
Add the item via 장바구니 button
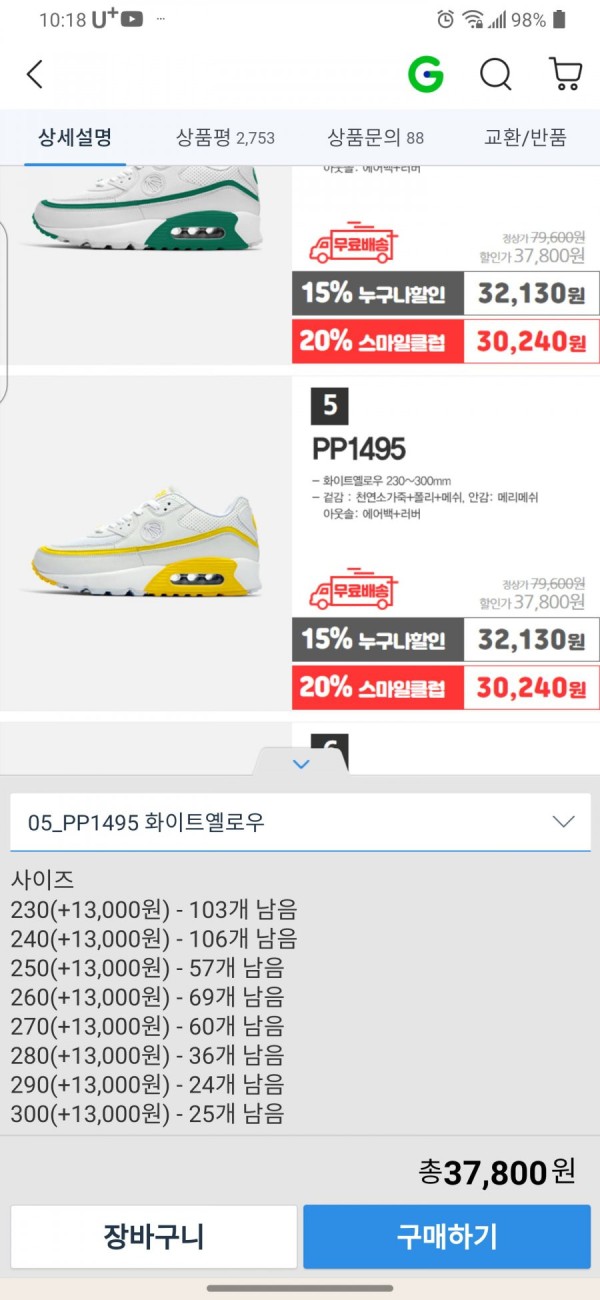coord(154,1236)
